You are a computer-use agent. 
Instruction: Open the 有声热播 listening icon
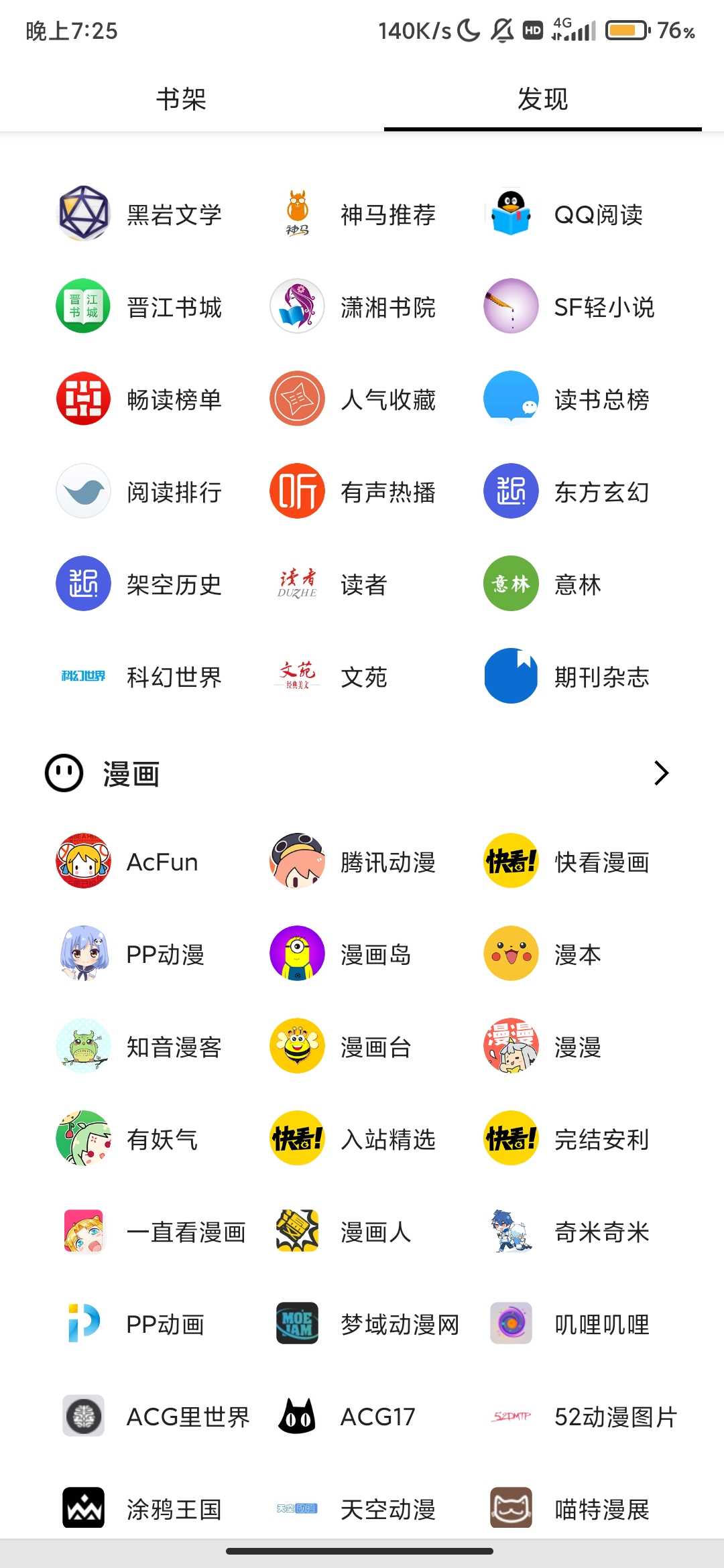(297, 491)
